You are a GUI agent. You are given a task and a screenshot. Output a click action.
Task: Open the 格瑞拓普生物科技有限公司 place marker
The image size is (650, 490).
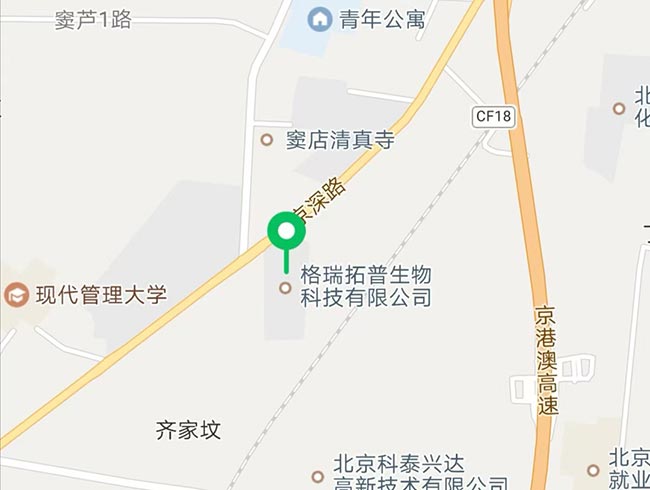point(285,287)
